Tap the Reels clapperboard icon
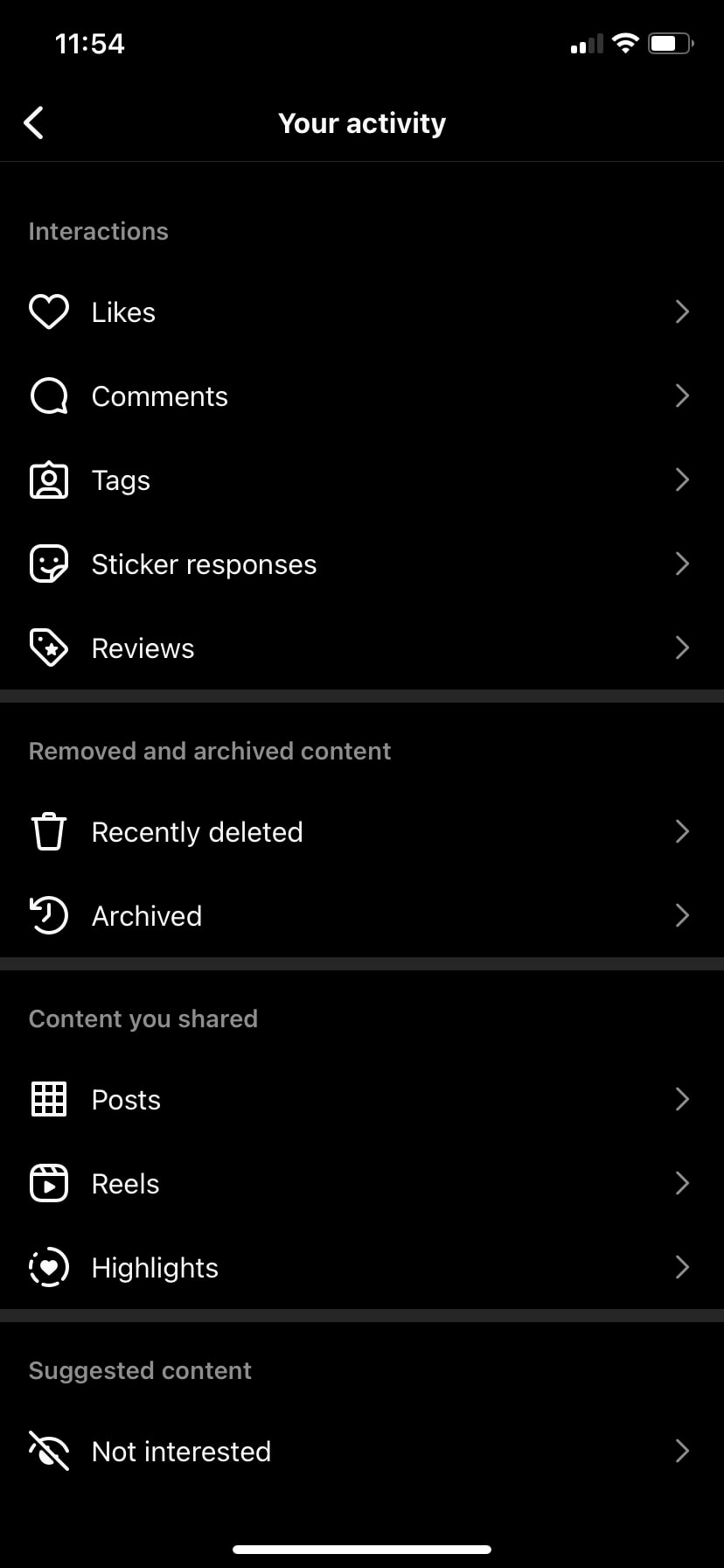This screenshot has height=1568, width=724. tap(49, 1183)
